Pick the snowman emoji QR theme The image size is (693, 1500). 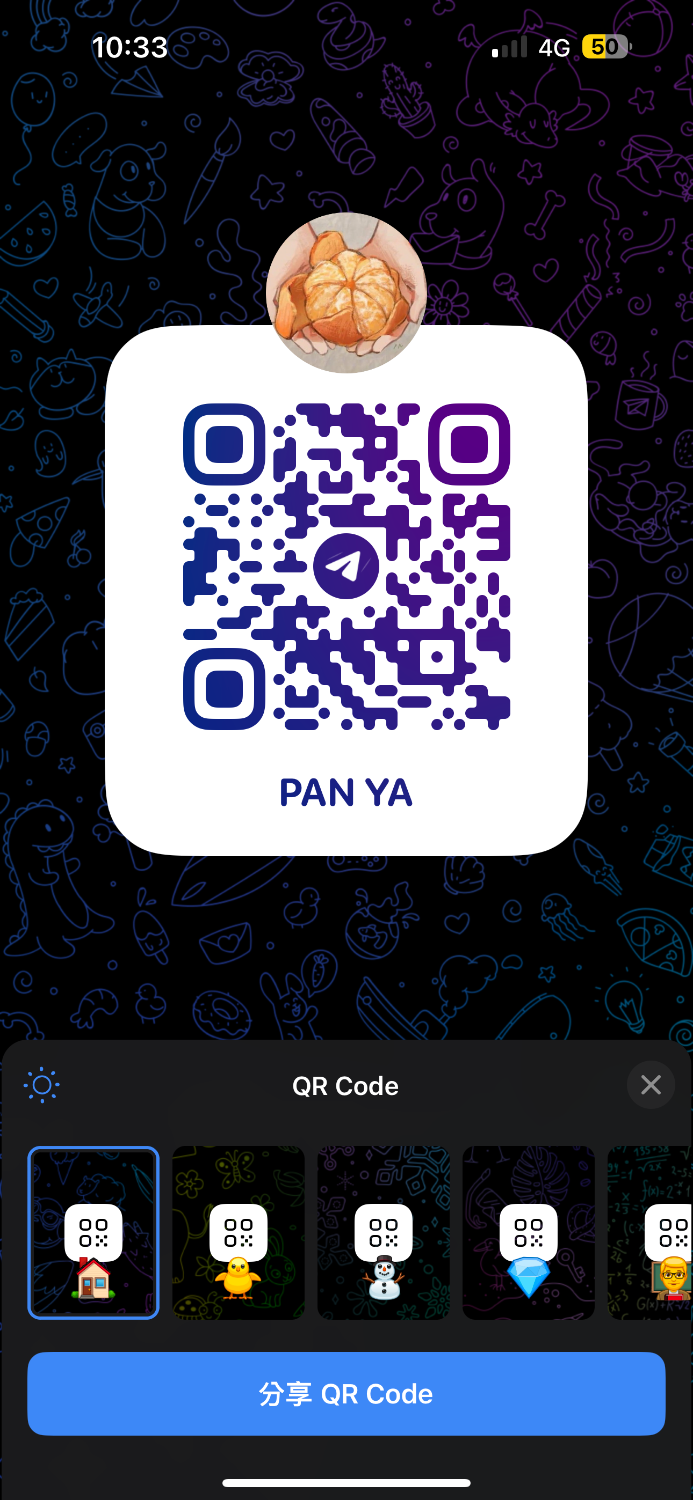(x=383, y=1233)
